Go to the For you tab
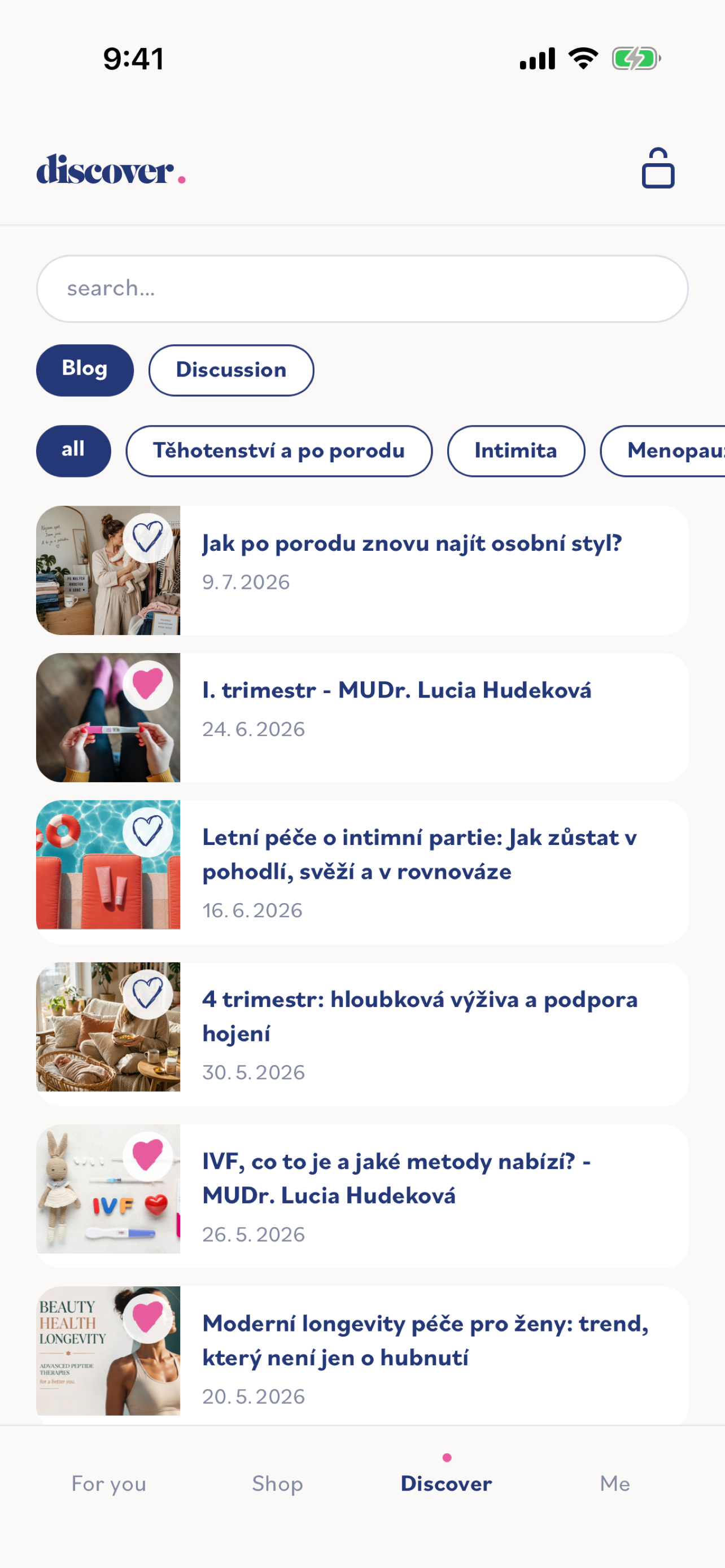Image resolution: width=725 pixels, height=1568 pixels. point(109,1483)
